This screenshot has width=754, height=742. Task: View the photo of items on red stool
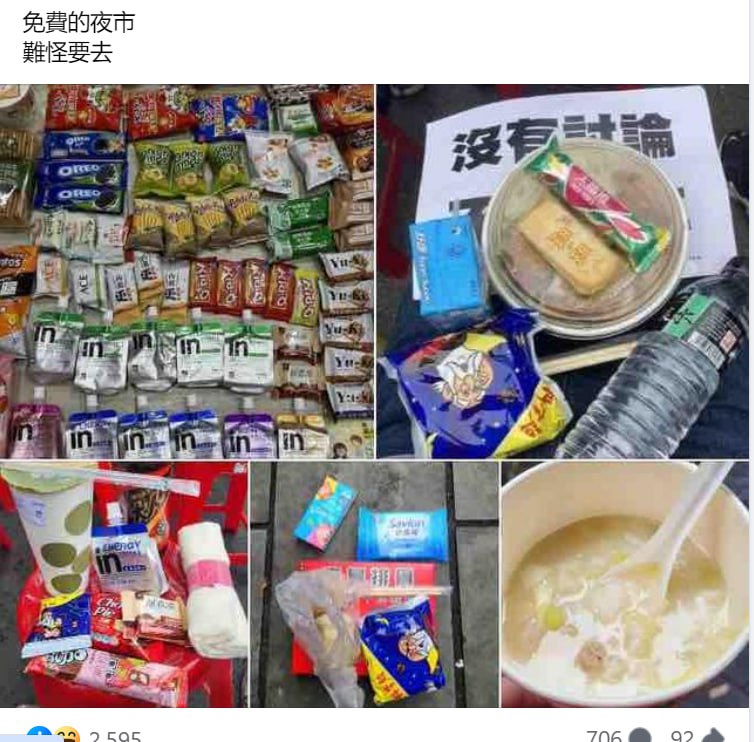point(123,585)
